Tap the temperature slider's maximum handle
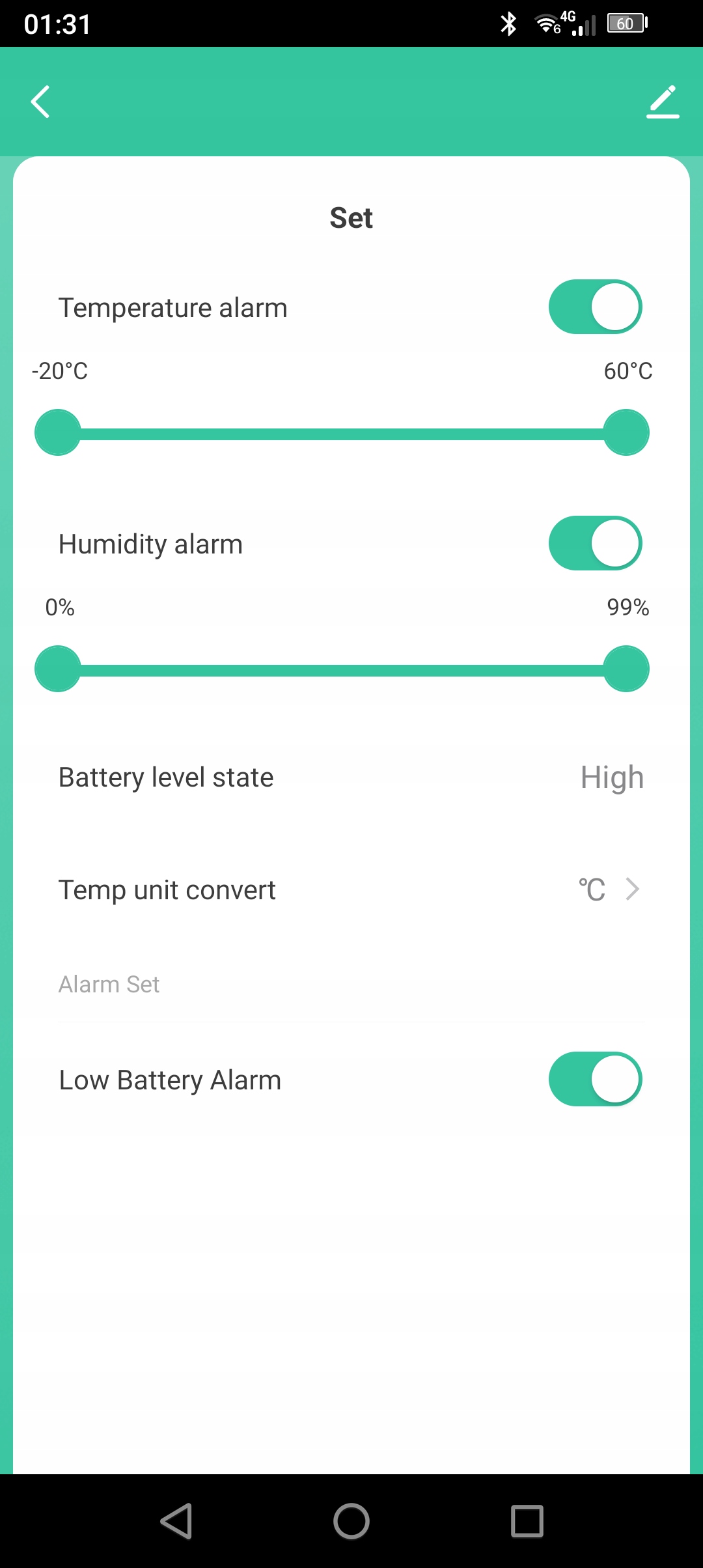703x1568 pixels. point(626,432)
